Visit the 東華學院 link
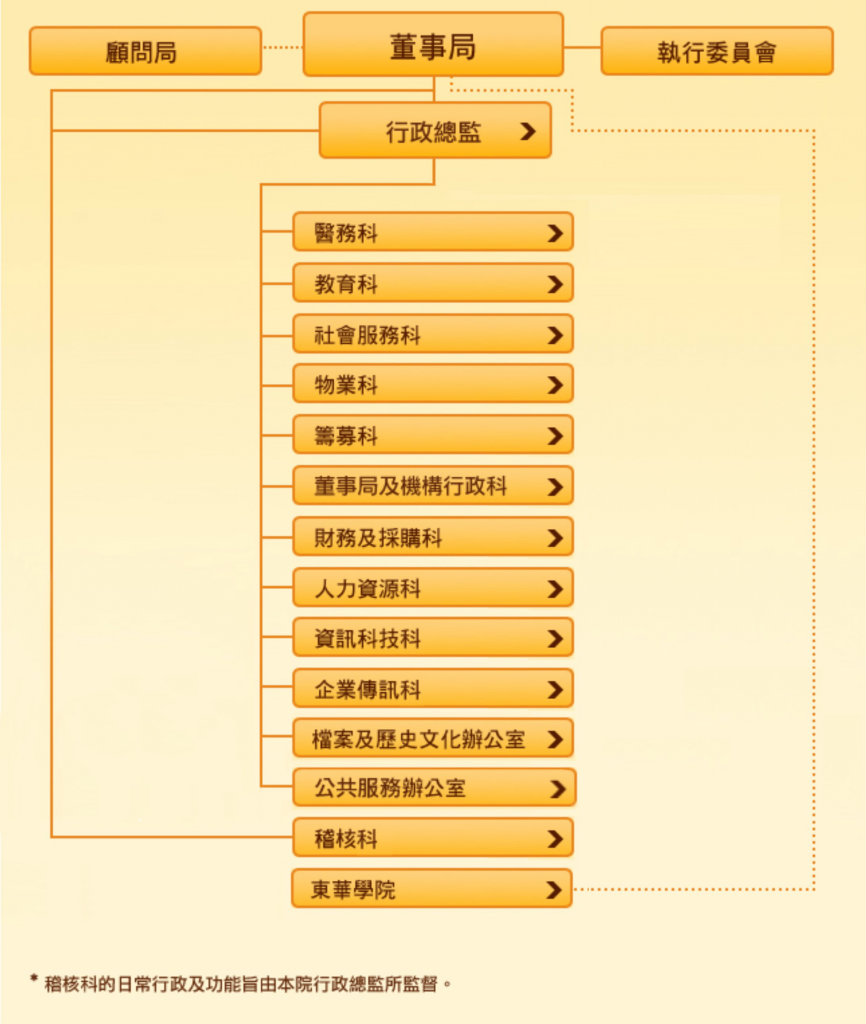This screenshot has height=1024, width=866. 431,889
